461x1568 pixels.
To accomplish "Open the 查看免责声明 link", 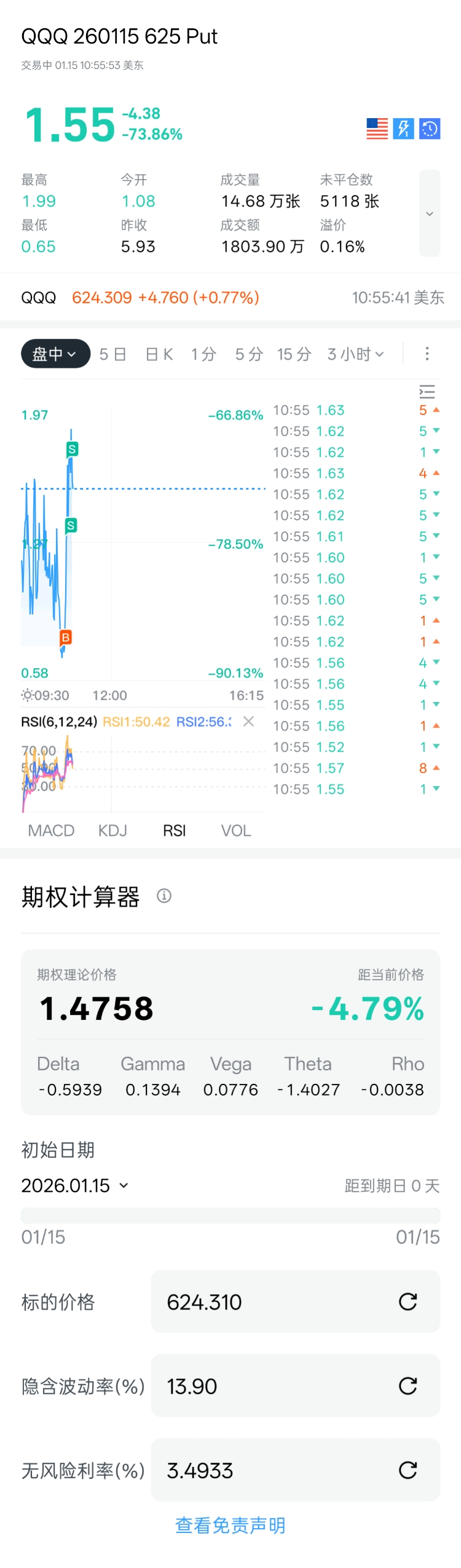I will click(230, 1525).
